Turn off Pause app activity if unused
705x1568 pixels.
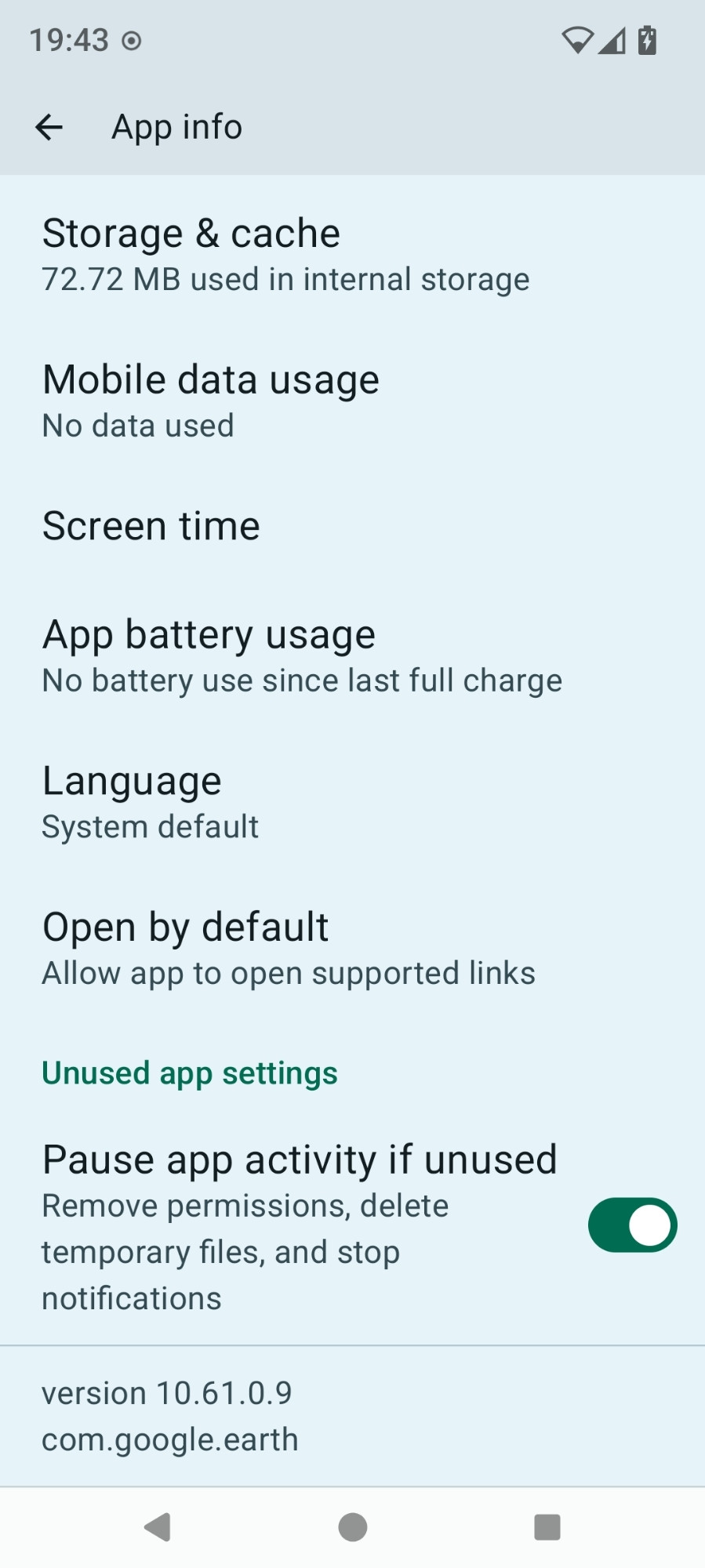632,1225
